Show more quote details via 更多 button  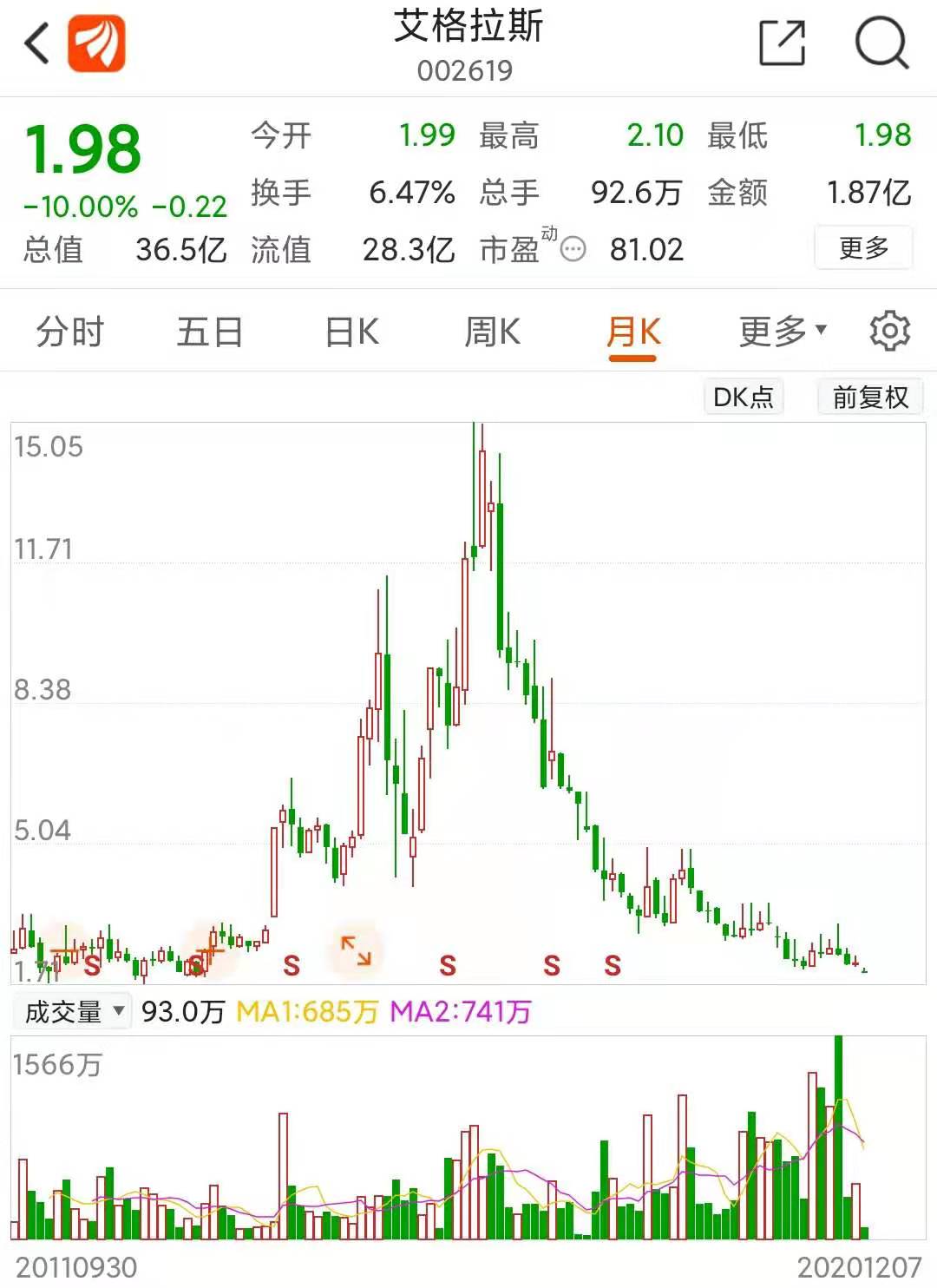863,248
